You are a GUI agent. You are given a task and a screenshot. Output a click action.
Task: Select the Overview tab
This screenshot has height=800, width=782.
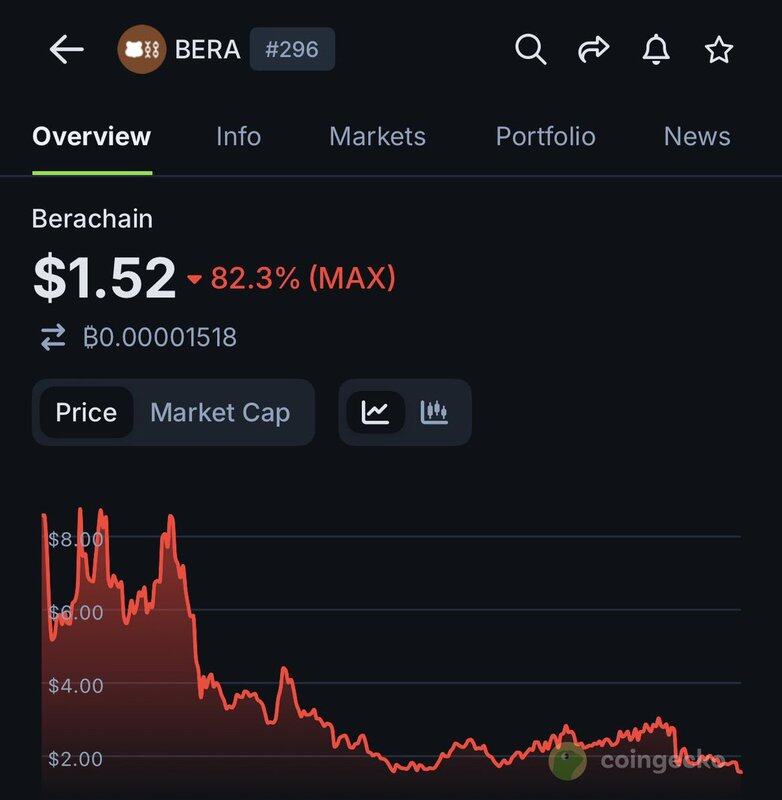coord(92,137)
